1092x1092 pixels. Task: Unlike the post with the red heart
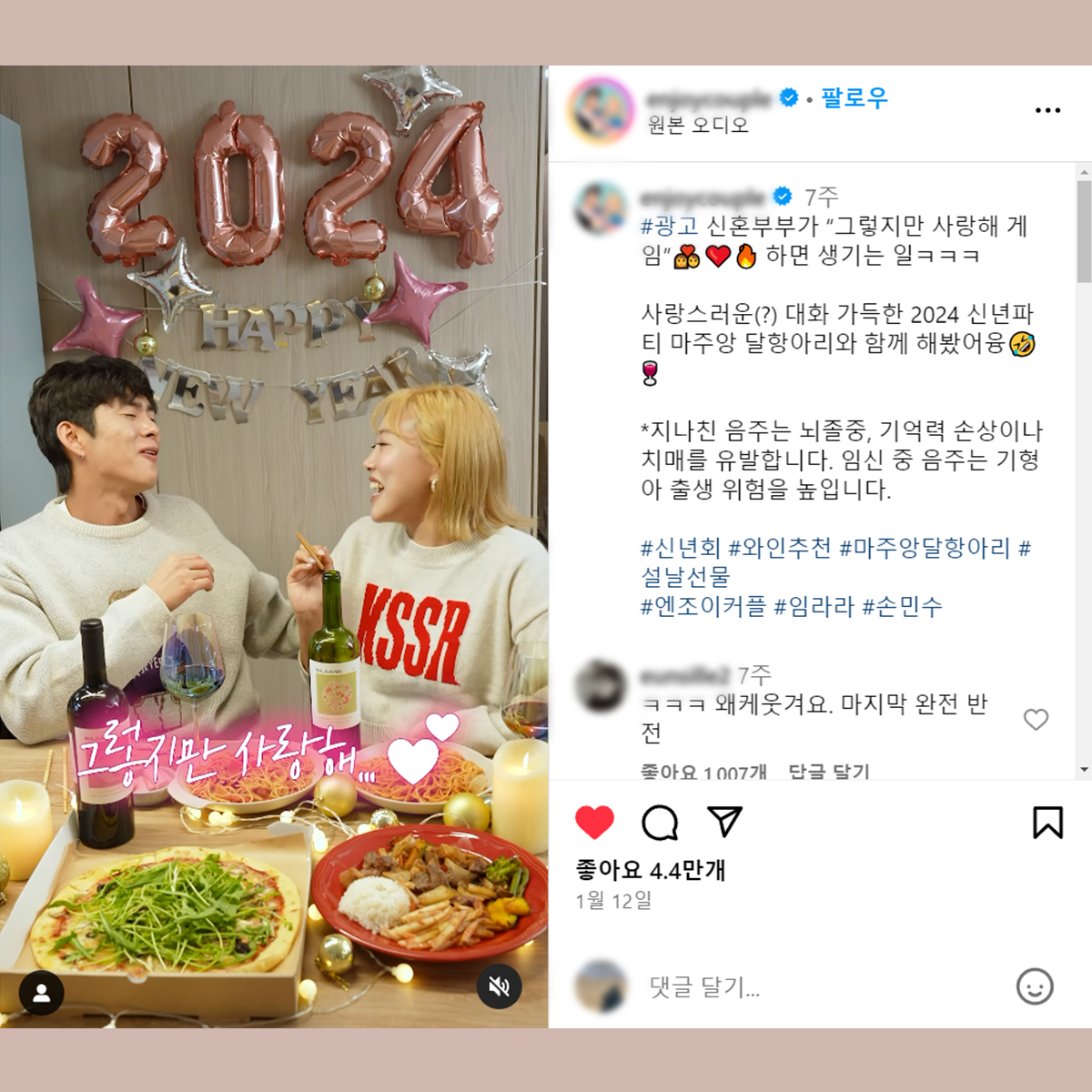[595, 822]
